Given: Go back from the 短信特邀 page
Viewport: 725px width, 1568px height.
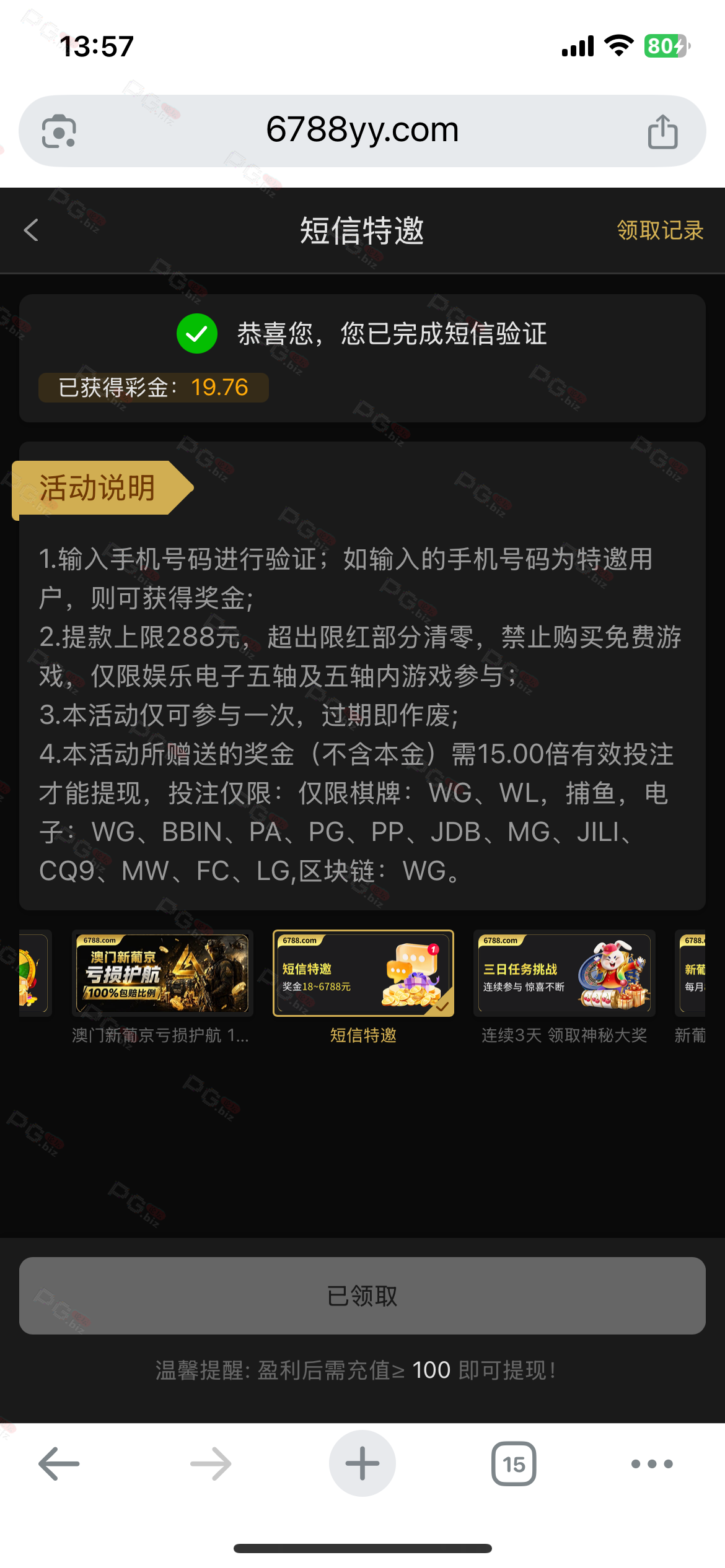Looking at the screenshot, I should tap(31, 230).
